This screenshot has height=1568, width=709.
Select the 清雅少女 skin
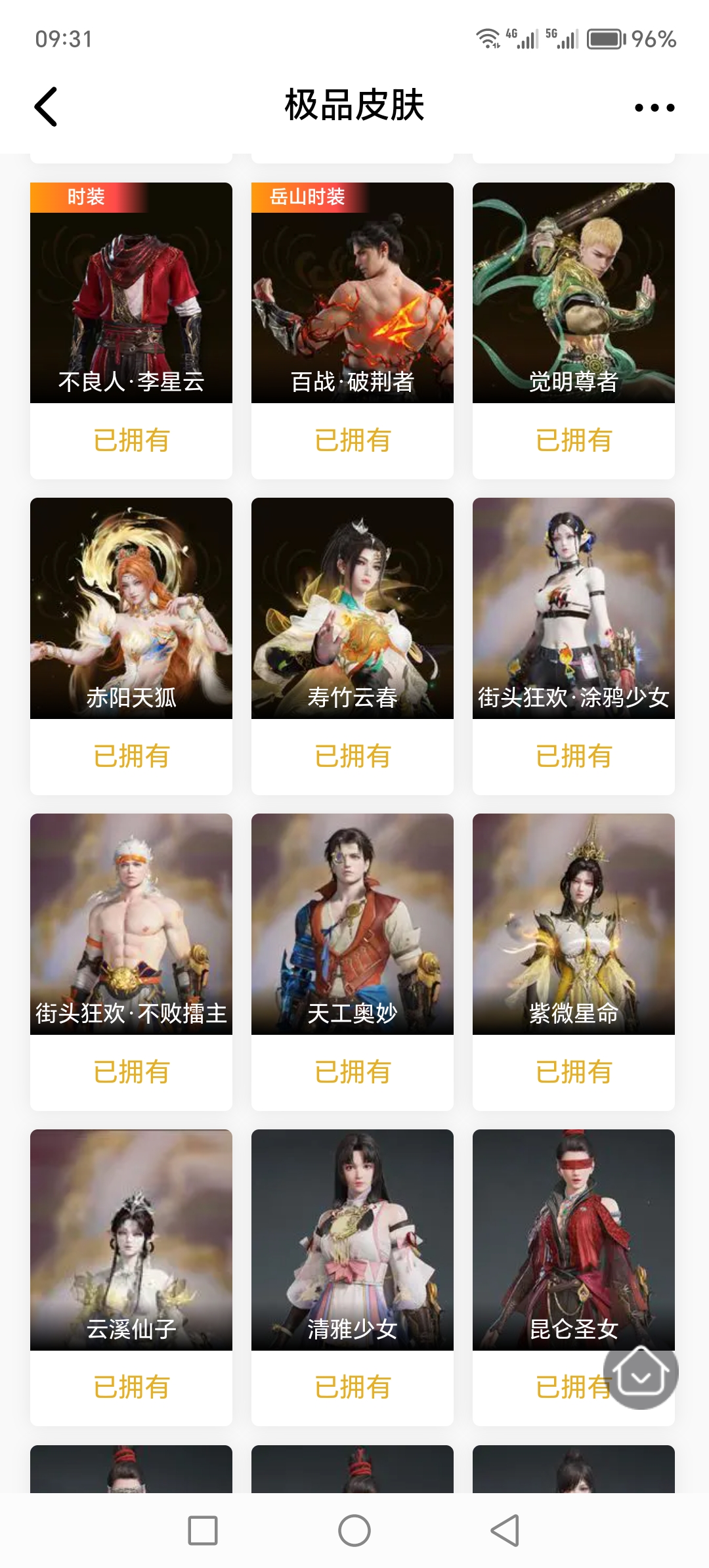(353, 1240)
